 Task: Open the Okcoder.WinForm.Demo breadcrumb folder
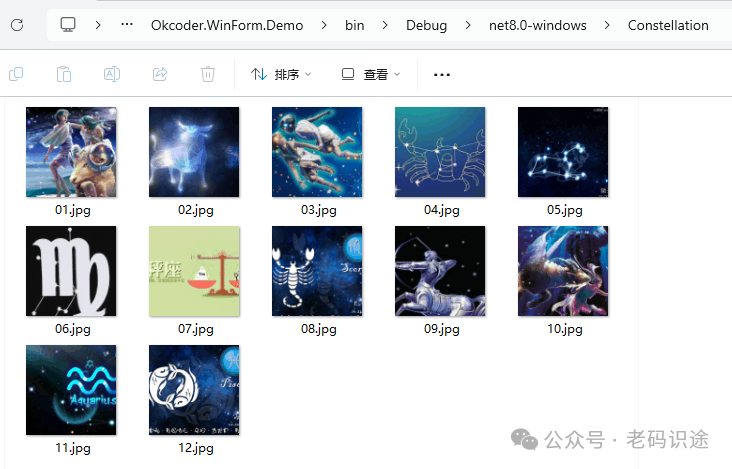(227, 25)
